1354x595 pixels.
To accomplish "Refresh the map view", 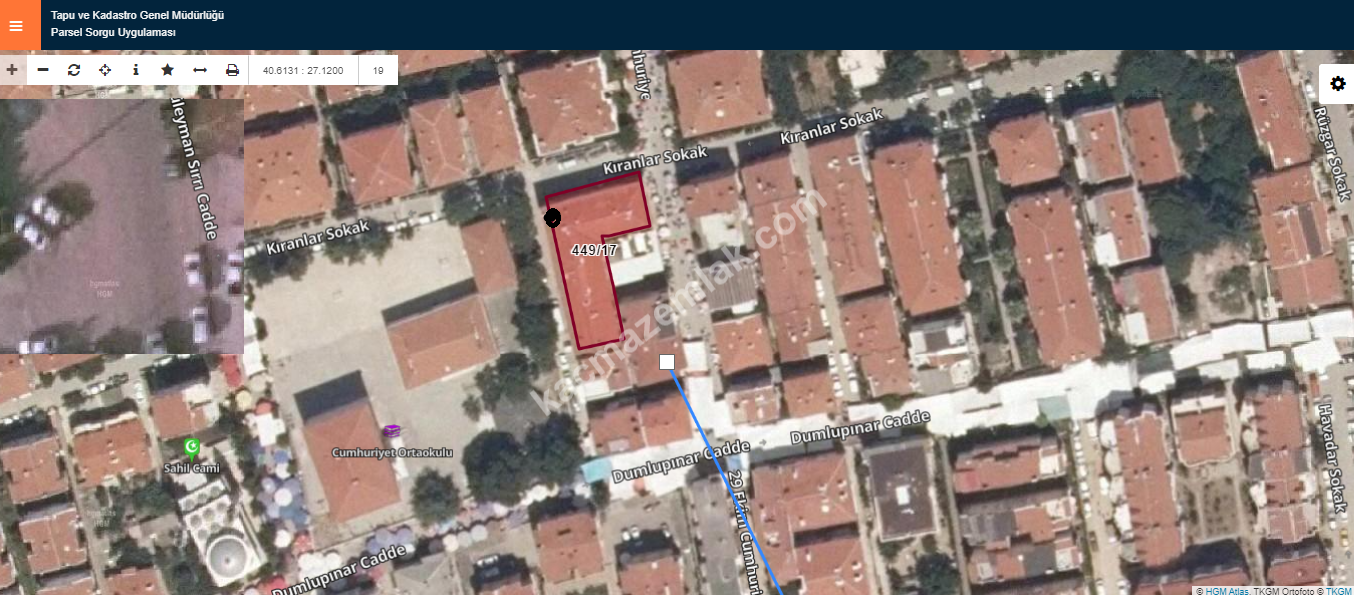I will tap(74, 70).
